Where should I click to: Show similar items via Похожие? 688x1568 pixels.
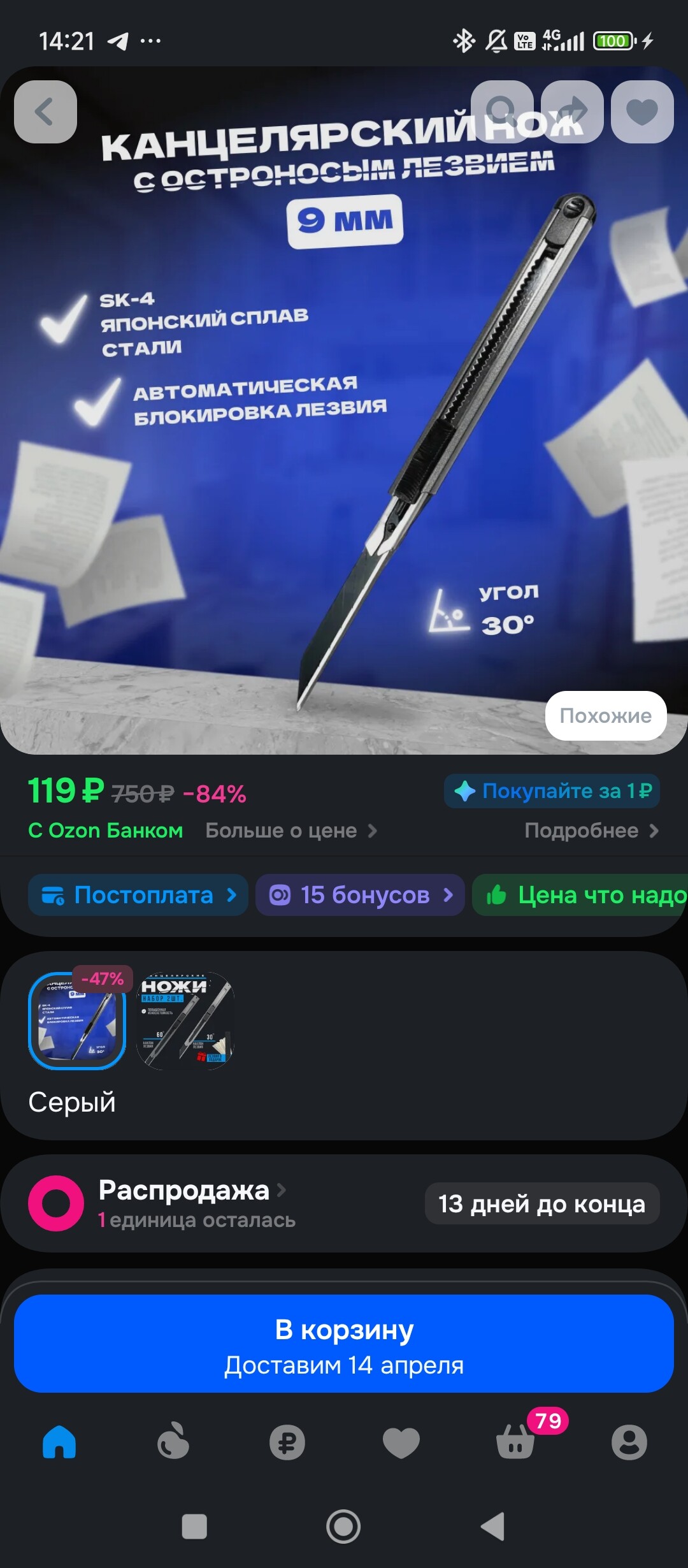pos(605,716)
